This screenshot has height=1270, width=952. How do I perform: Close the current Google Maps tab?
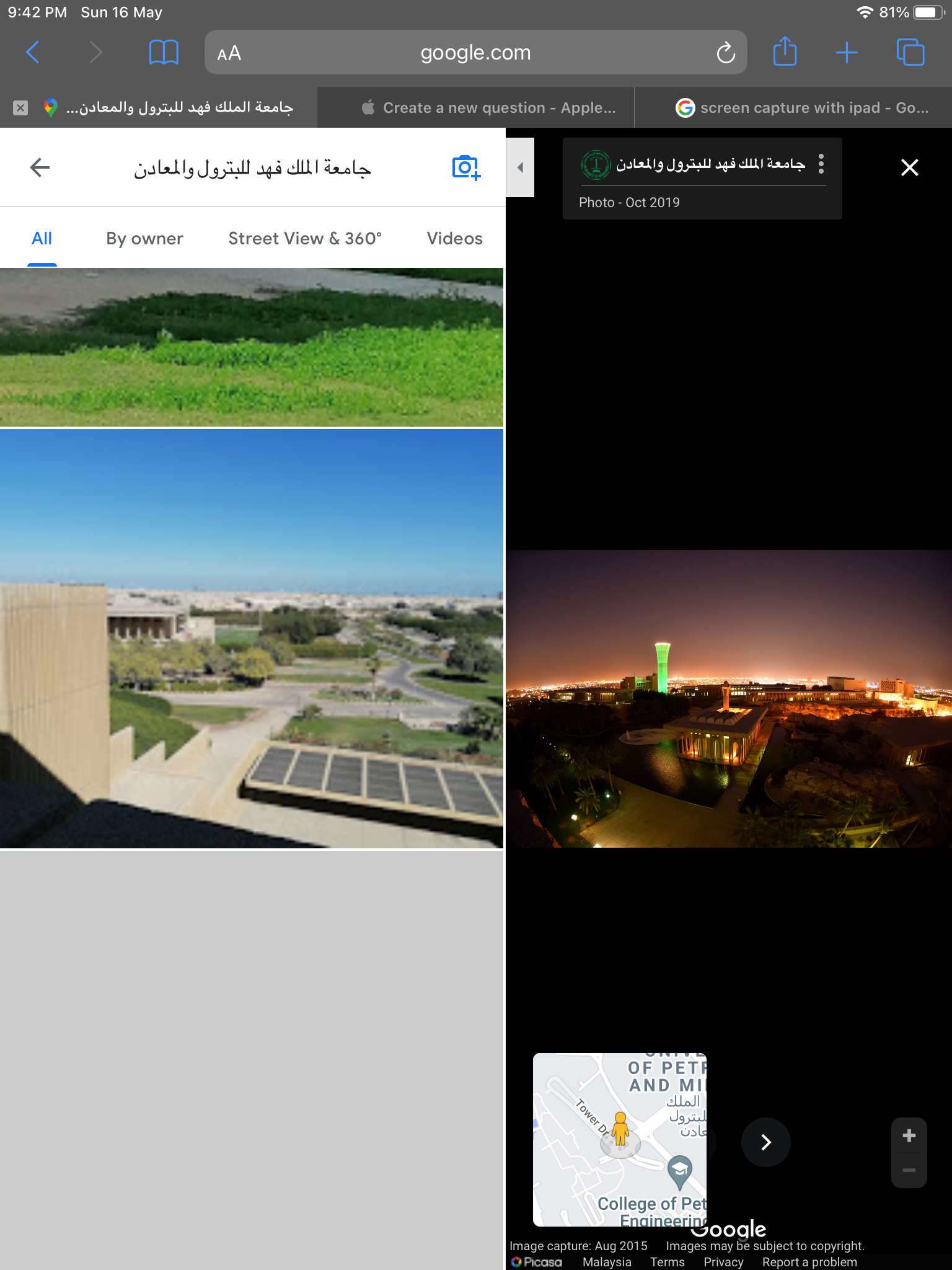point(20,108)
